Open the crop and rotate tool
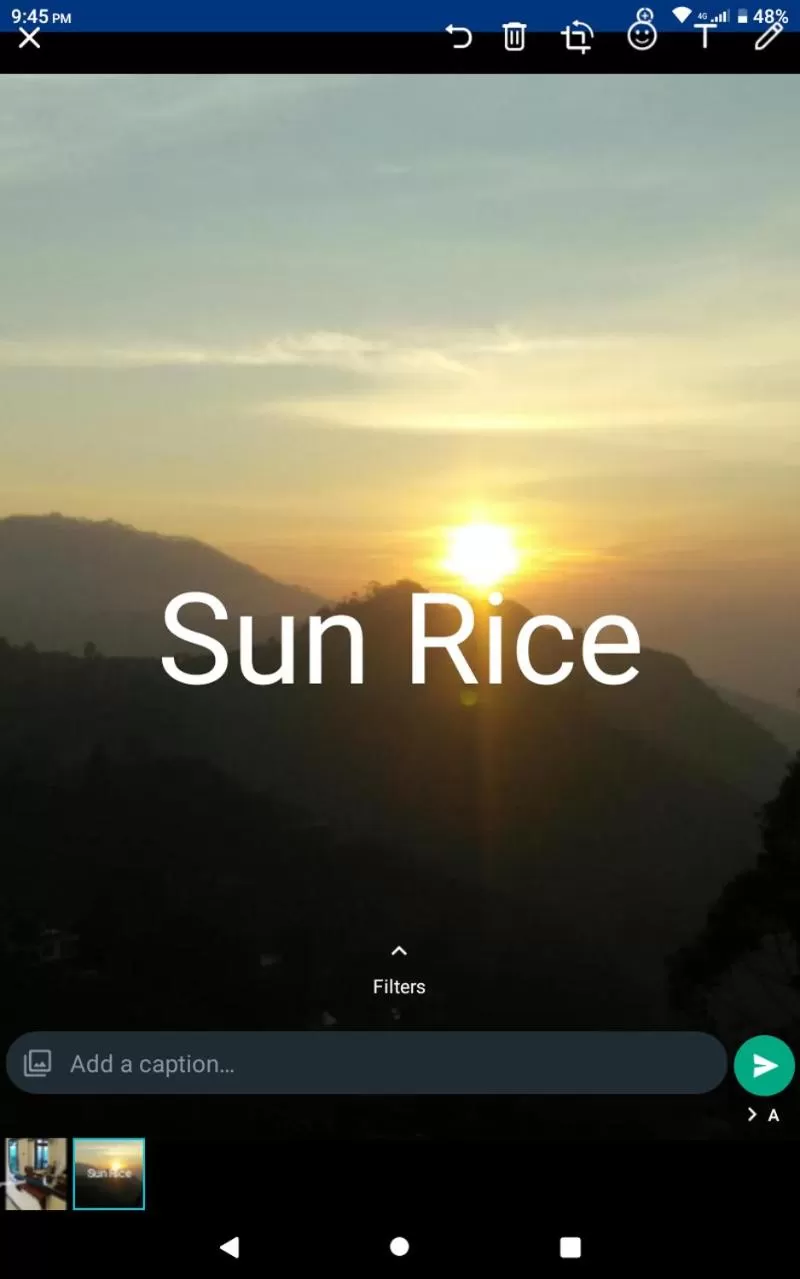This screenshot has width=800, height=1279. (x=577, y=38)
